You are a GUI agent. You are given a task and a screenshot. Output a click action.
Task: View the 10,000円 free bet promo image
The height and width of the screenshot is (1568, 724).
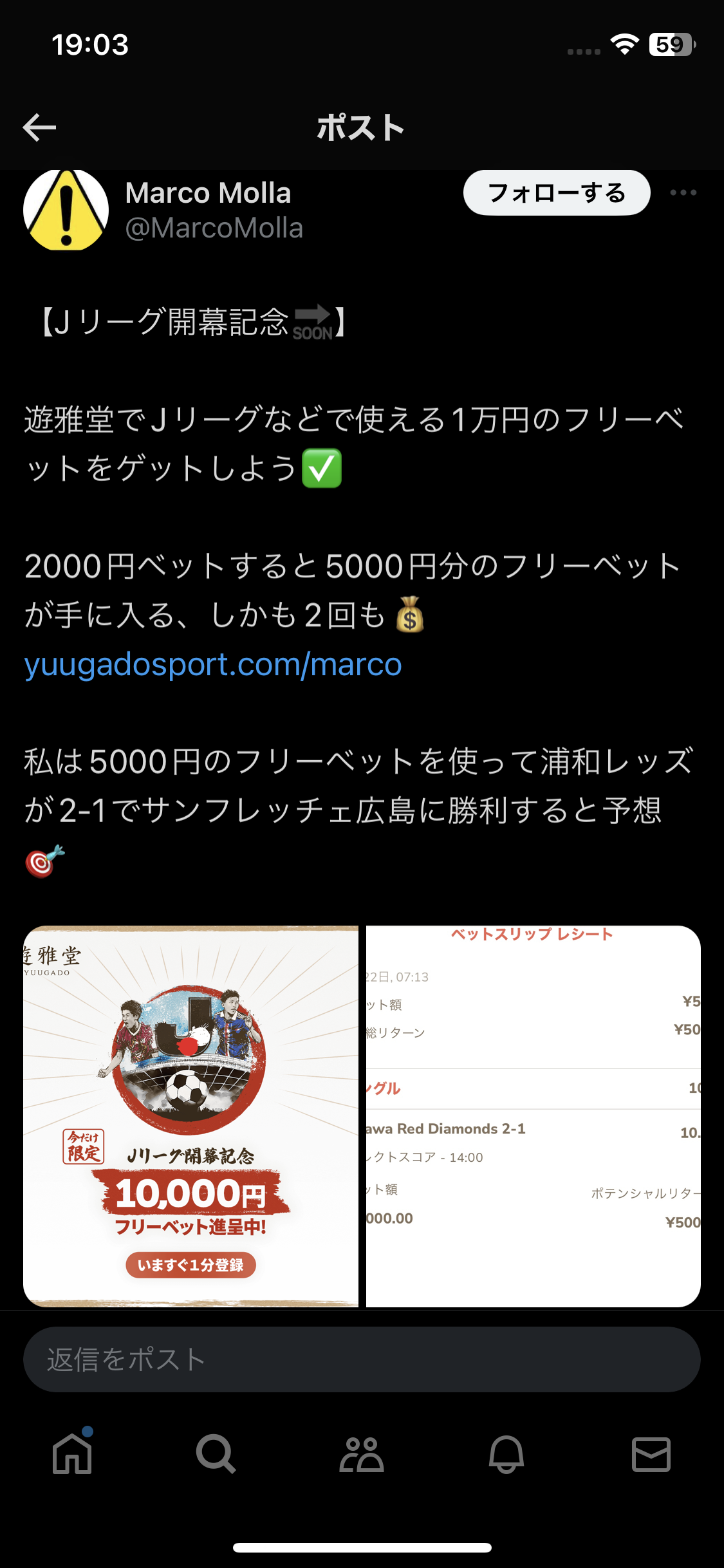(x=191, y=1116)
